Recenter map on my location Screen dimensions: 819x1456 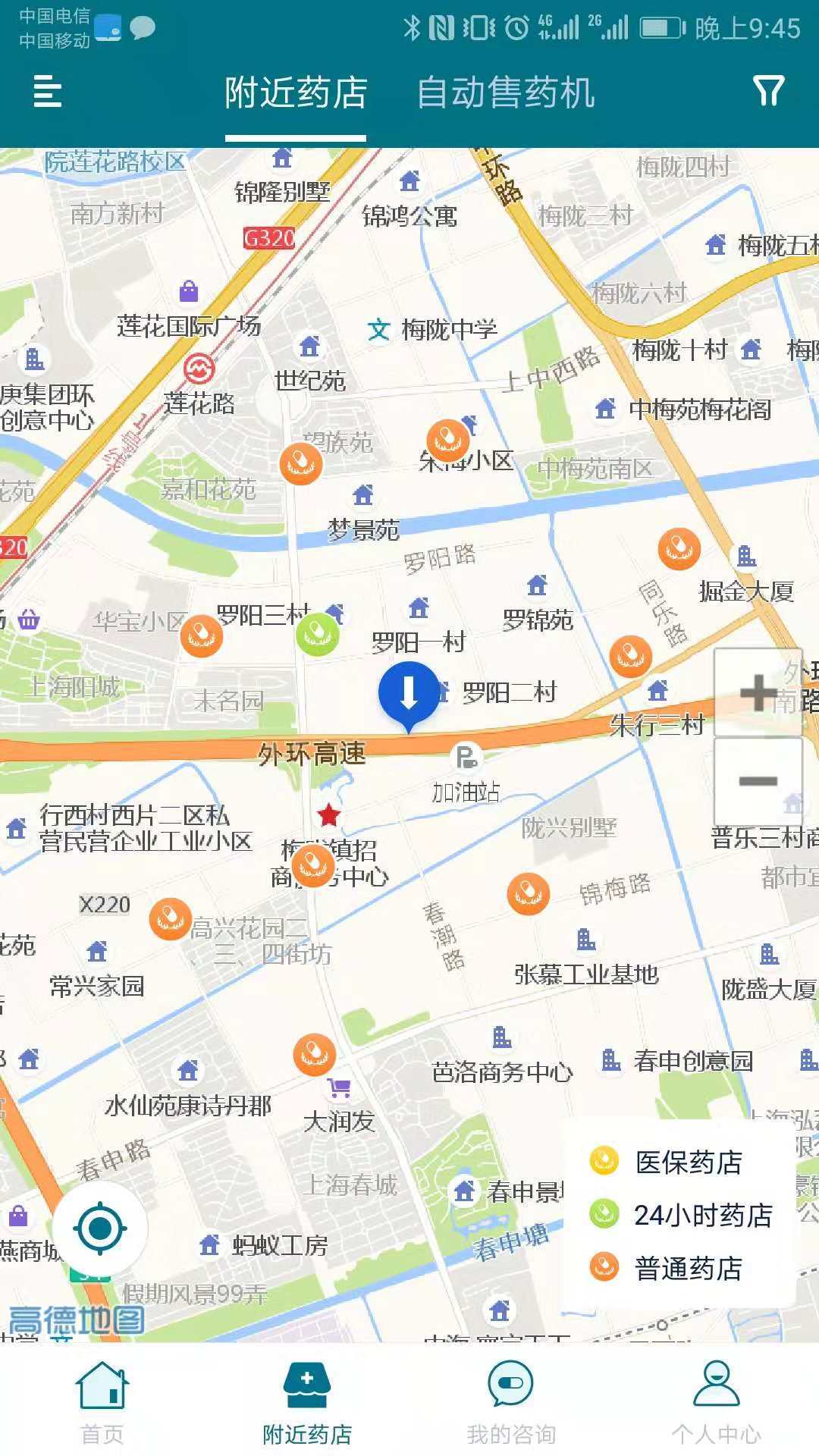100,1228
